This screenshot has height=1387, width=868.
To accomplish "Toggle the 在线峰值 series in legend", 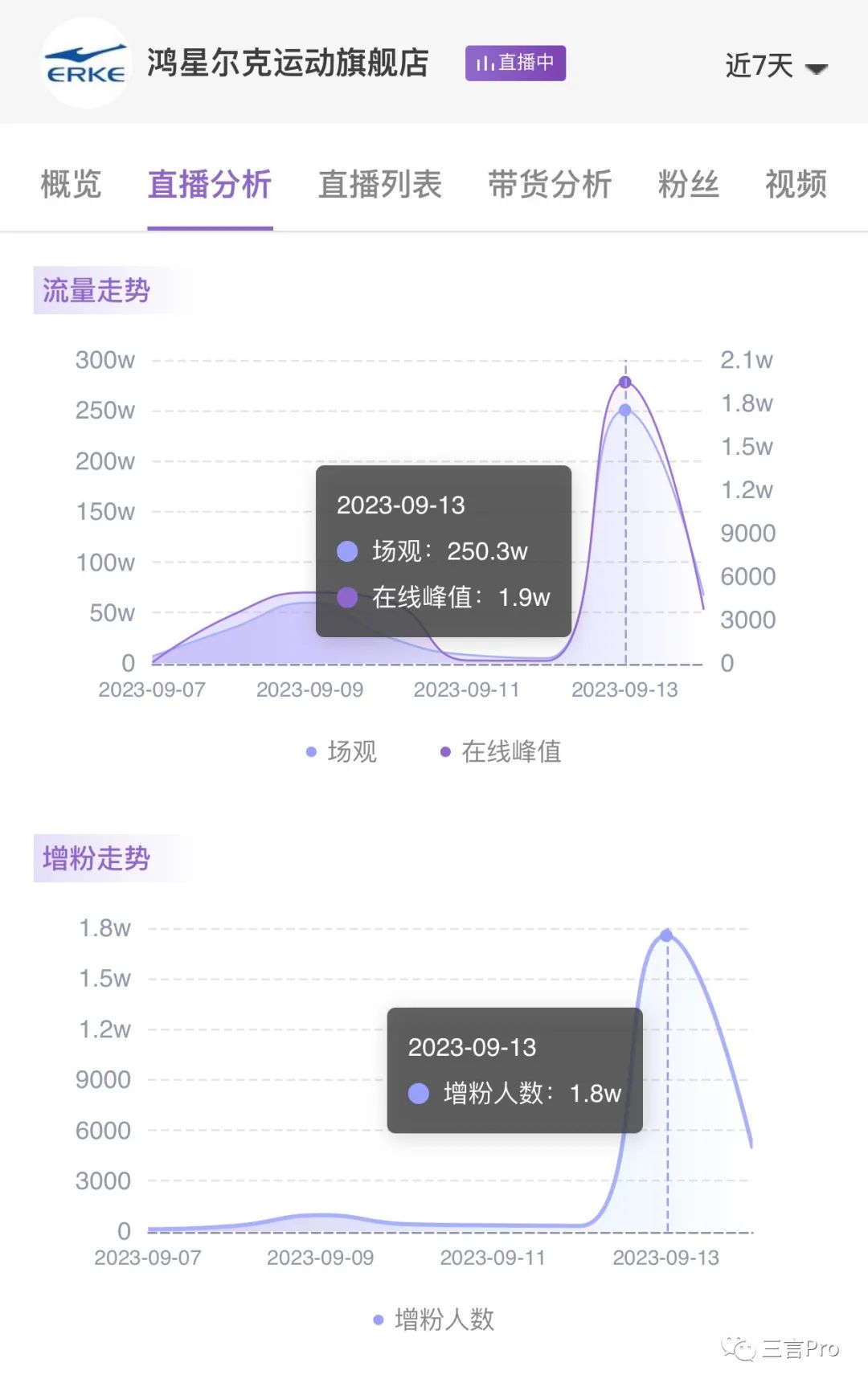I will pos(502,751).
